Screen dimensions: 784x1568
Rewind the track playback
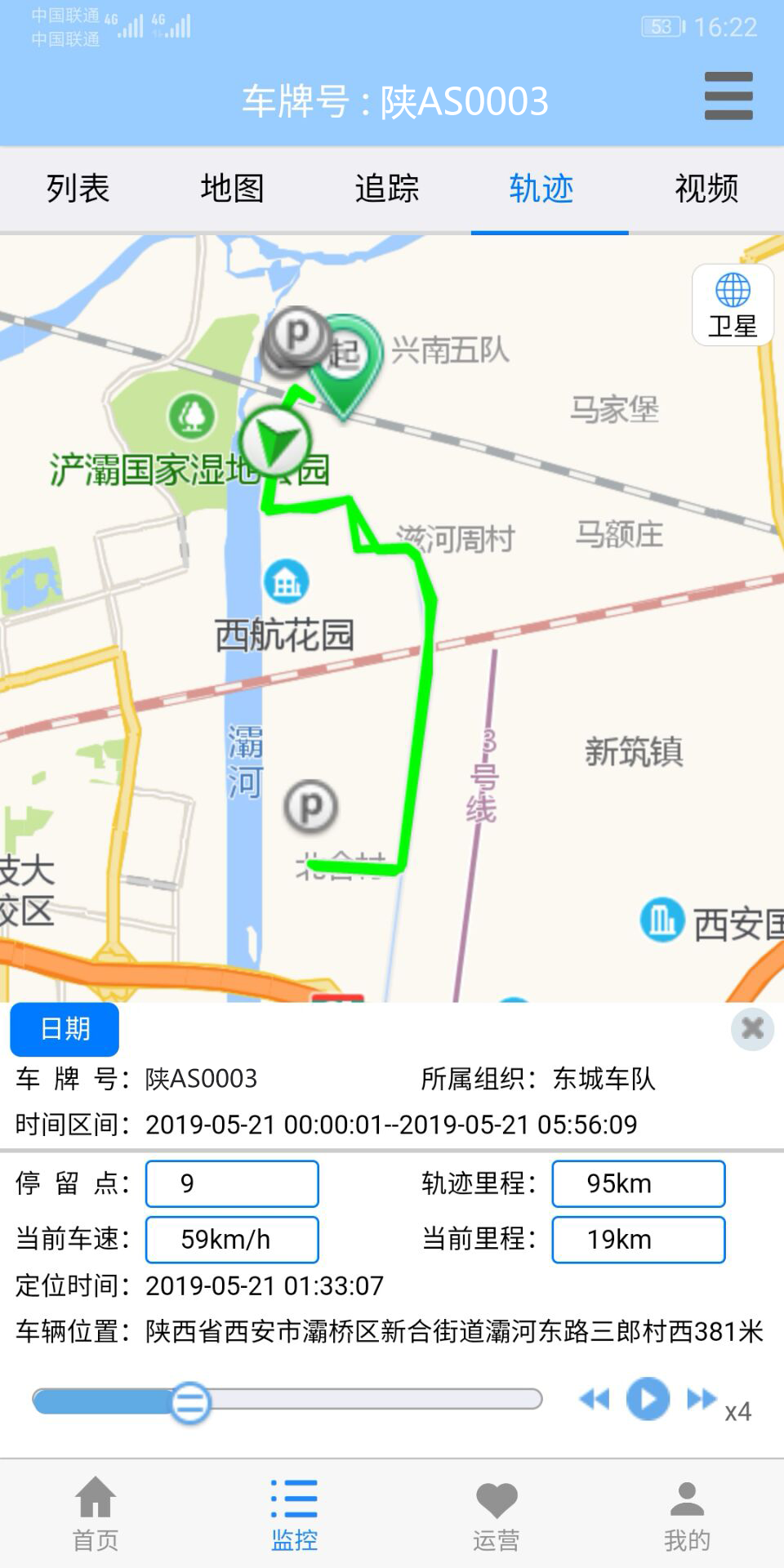pyautogui.click(x=595, y=1400)
